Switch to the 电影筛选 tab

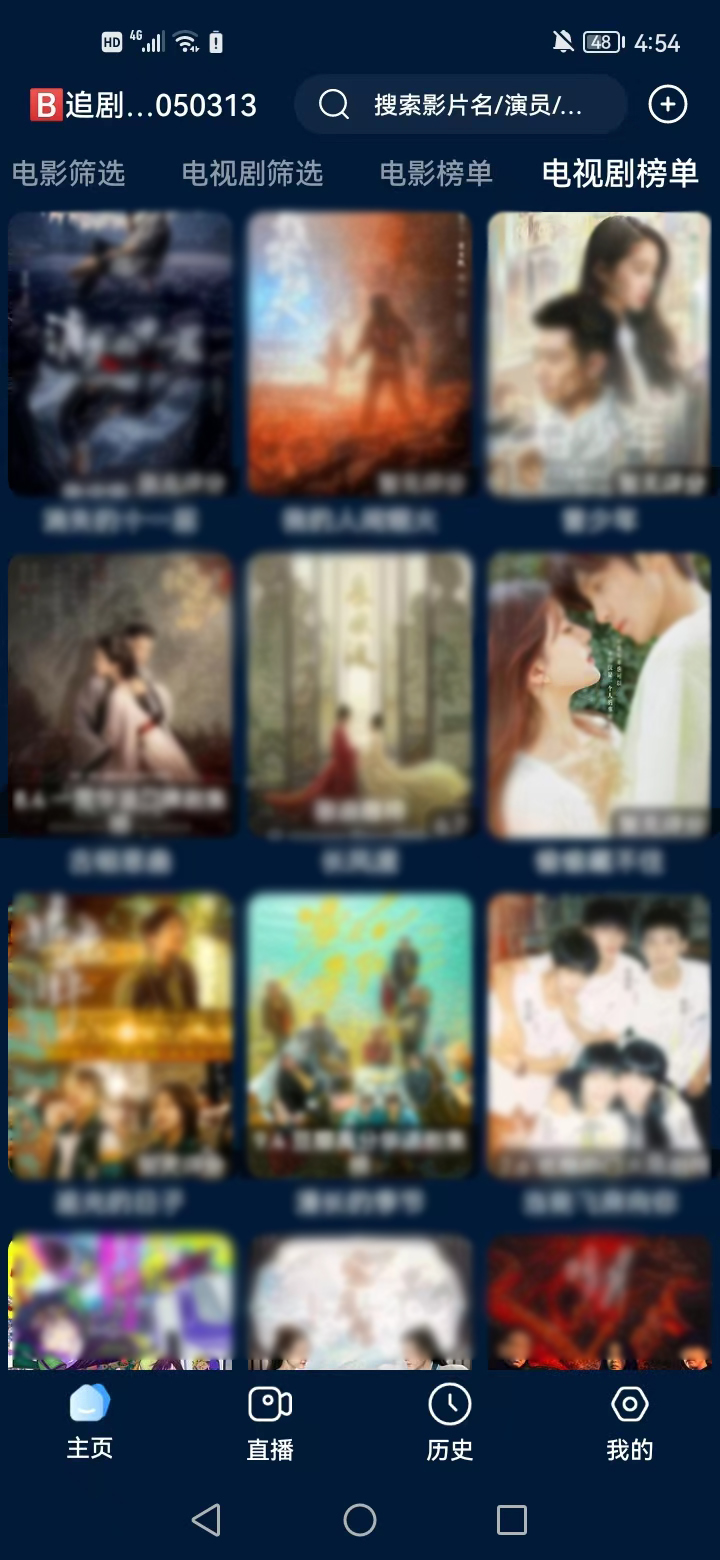[68, 173]
